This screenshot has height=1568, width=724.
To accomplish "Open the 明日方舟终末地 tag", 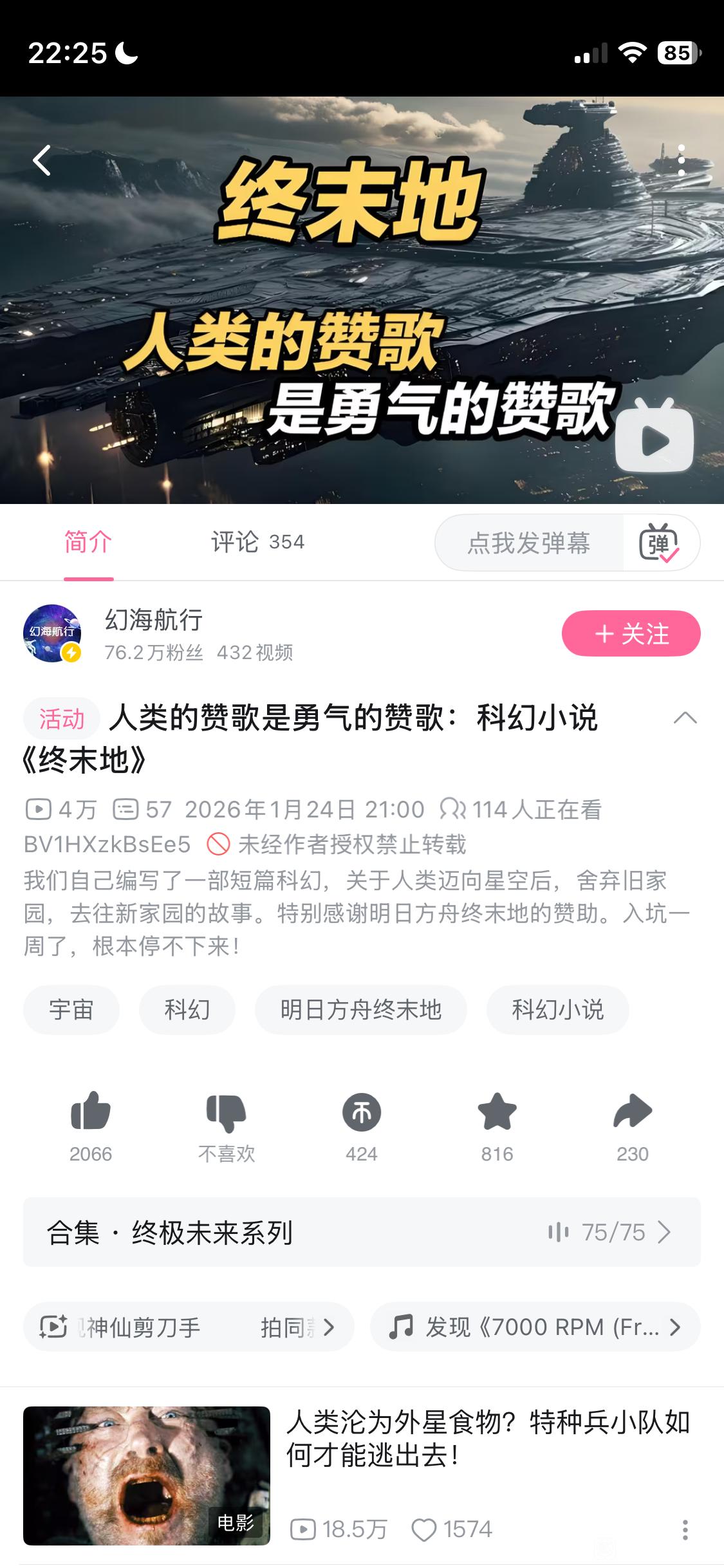I will pyautogui.click(x=360, y=1009).
